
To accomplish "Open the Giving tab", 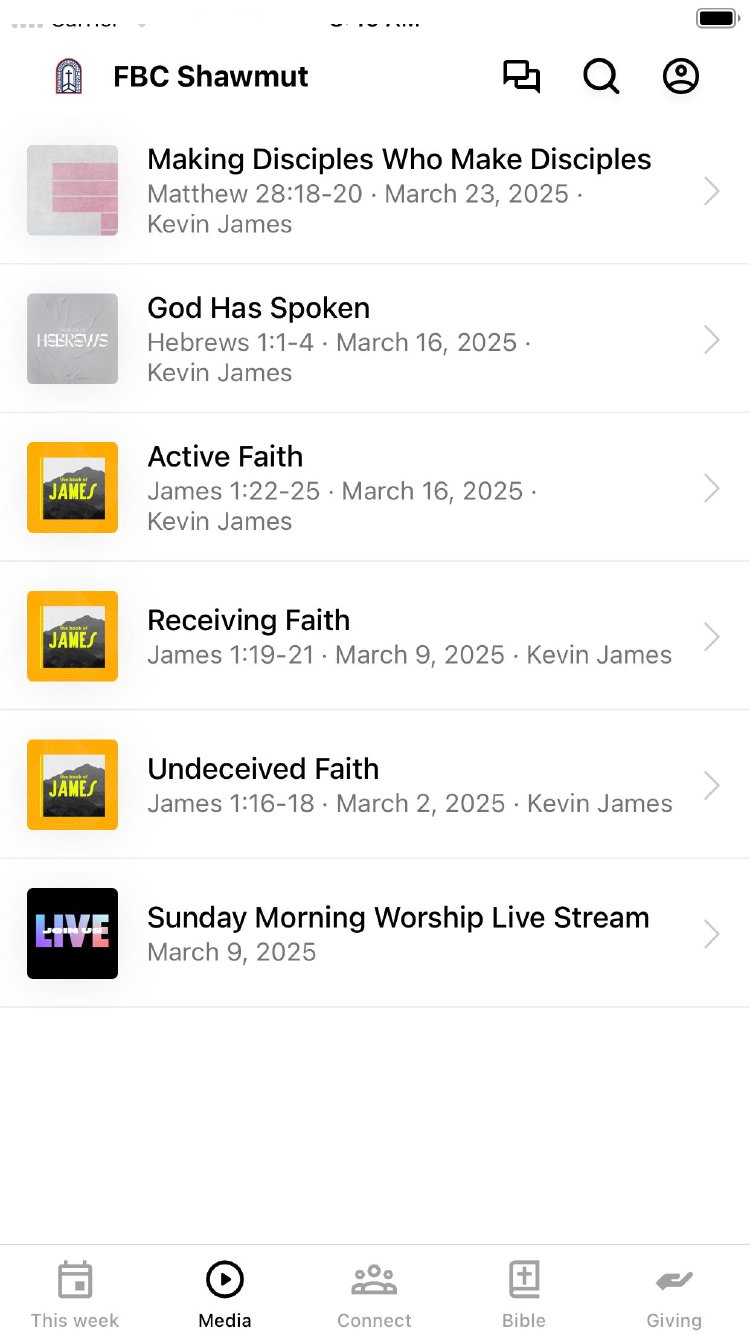I will (674, 1293).
